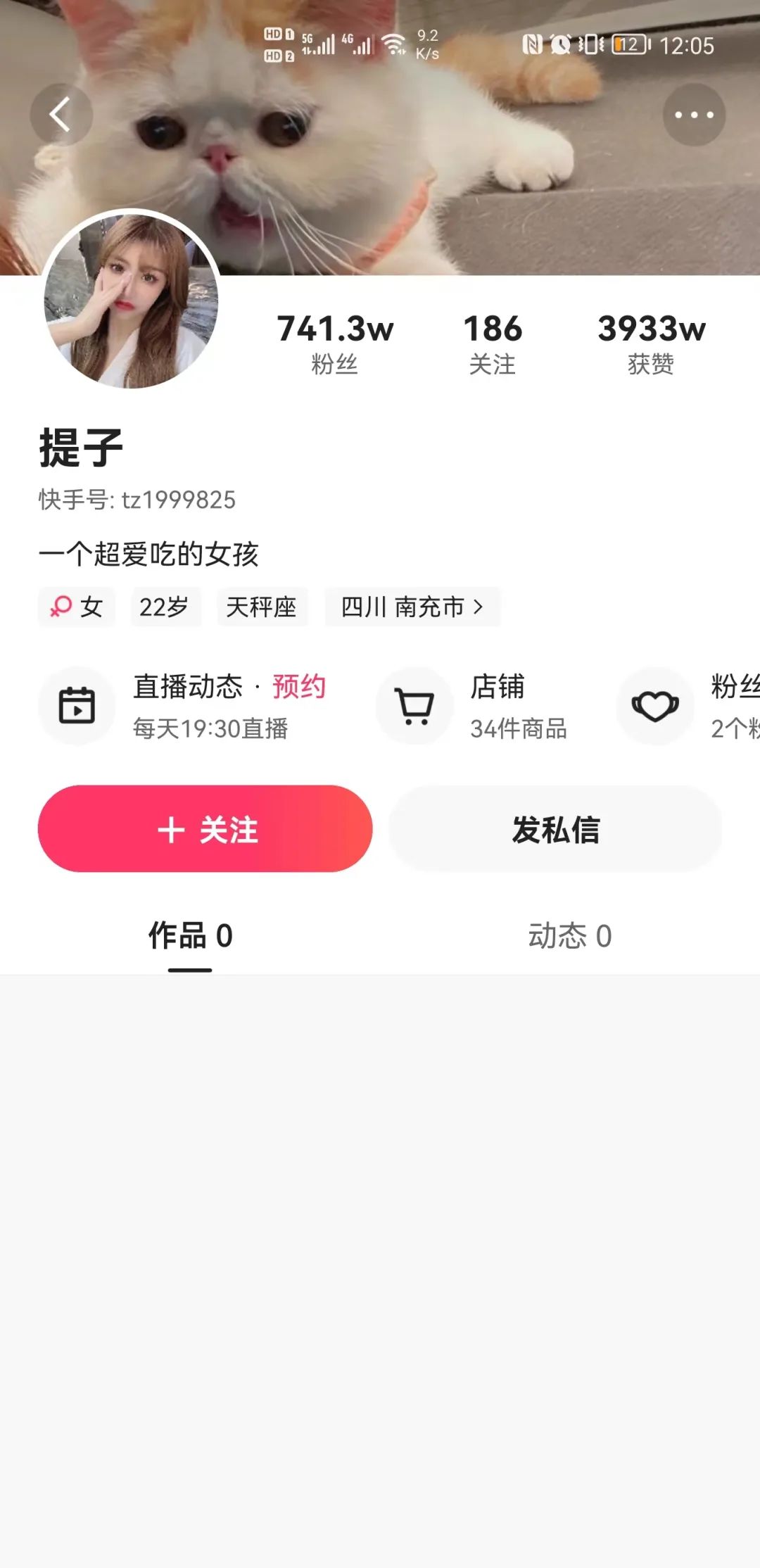This screenshot has width=760, height=1568.
Task: Click the red 关注 follow button
Action: coord(205,830)
